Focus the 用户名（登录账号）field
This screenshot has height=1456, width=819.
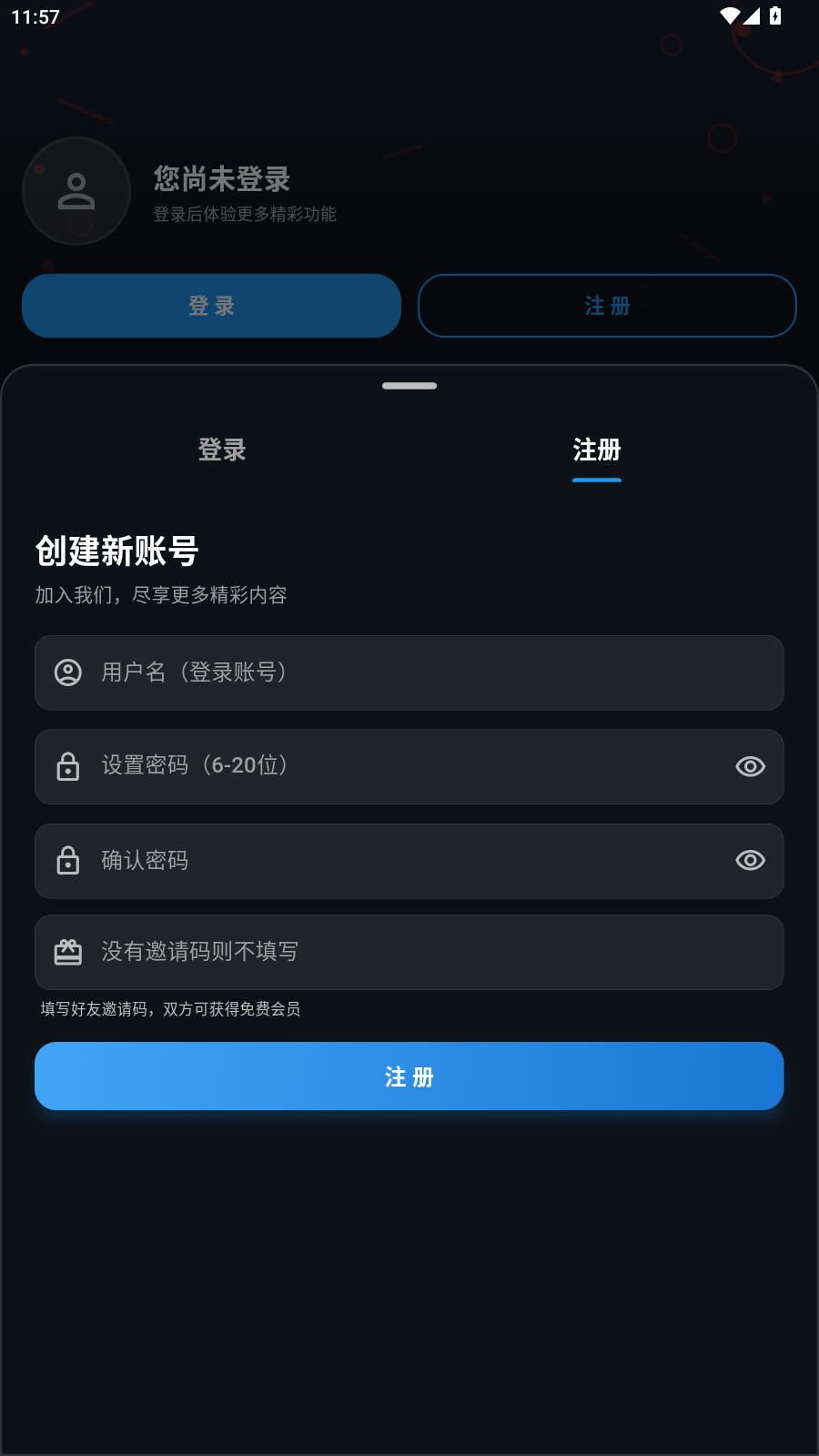pos(409,672)
